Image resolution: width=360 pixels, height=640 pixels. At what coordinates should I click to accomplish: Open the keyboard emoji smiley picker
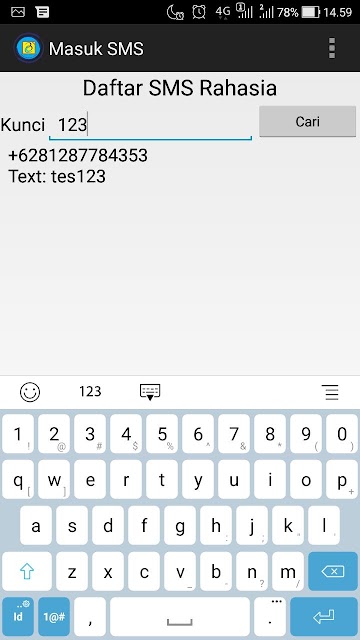pyautogui.click(x=30, y=392)
